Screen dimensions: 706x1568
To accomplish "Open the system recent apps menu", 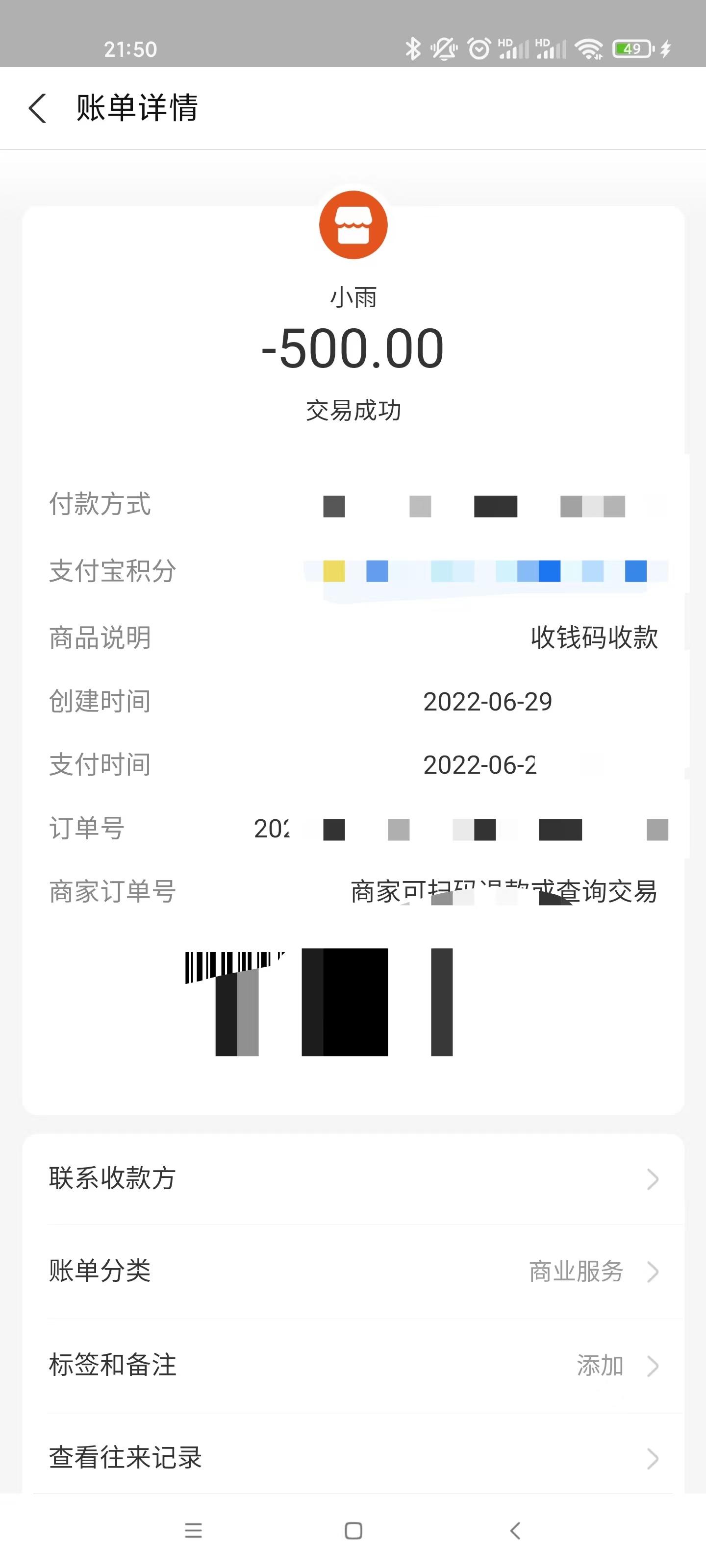I will click(193, 1530).
